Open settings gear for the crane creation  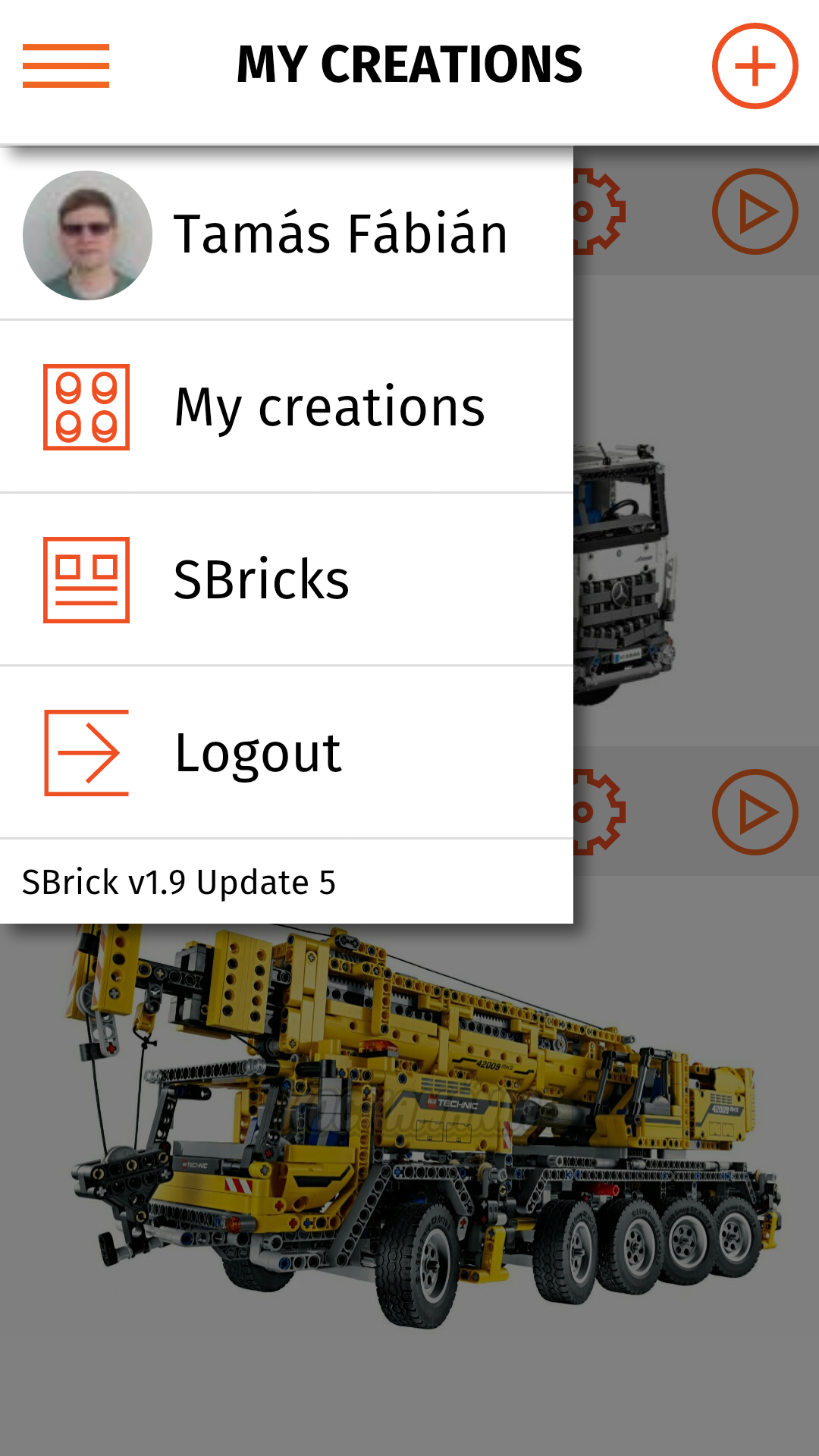click(599, 812)
